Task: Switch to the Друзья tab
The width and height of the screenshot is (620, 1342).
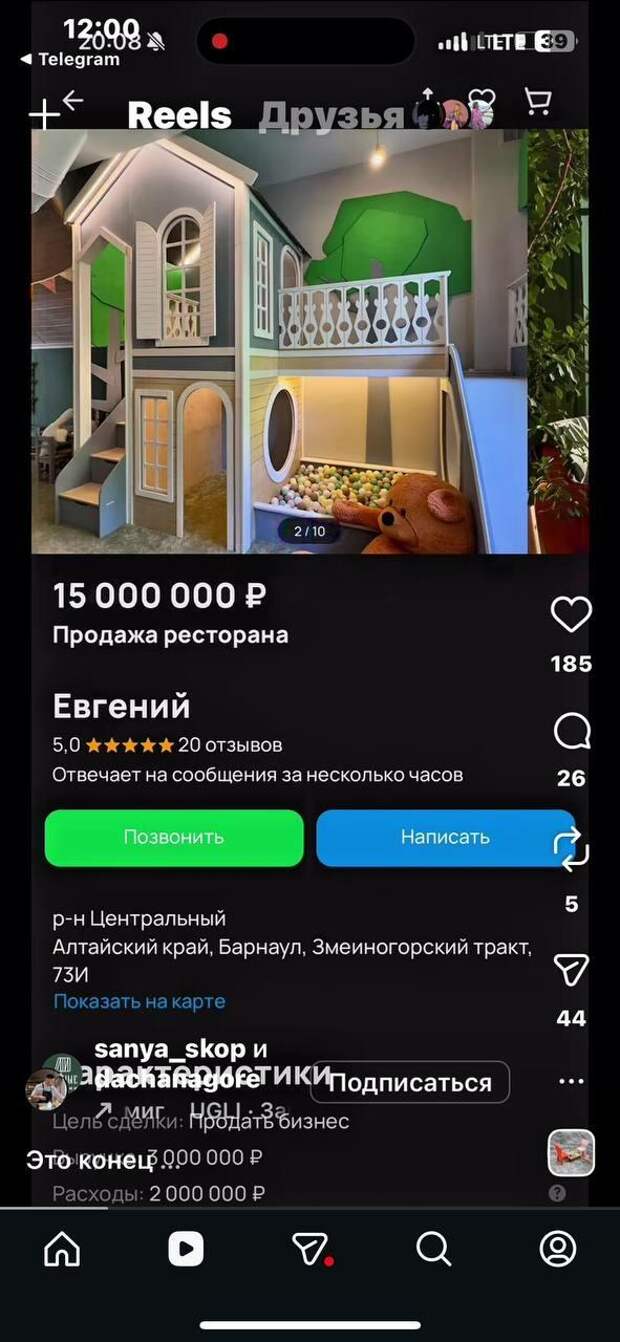Action: click(x=331, y=116)
